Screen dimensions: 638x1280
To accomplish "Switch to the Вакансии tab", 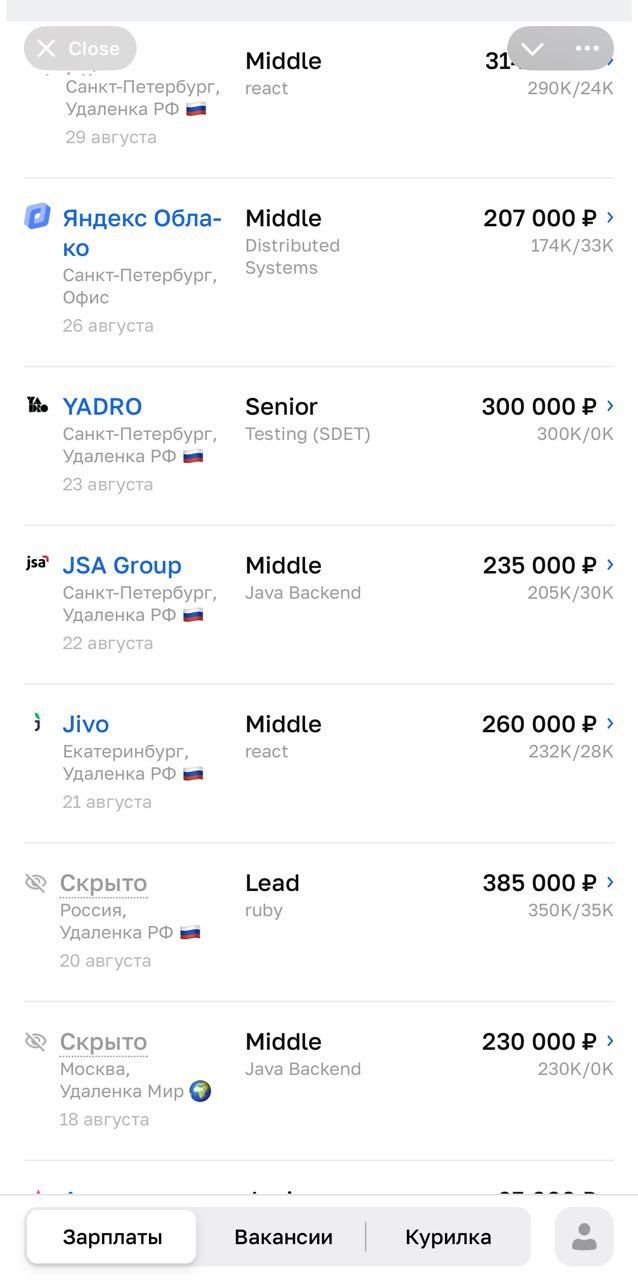I will 283,1237.
